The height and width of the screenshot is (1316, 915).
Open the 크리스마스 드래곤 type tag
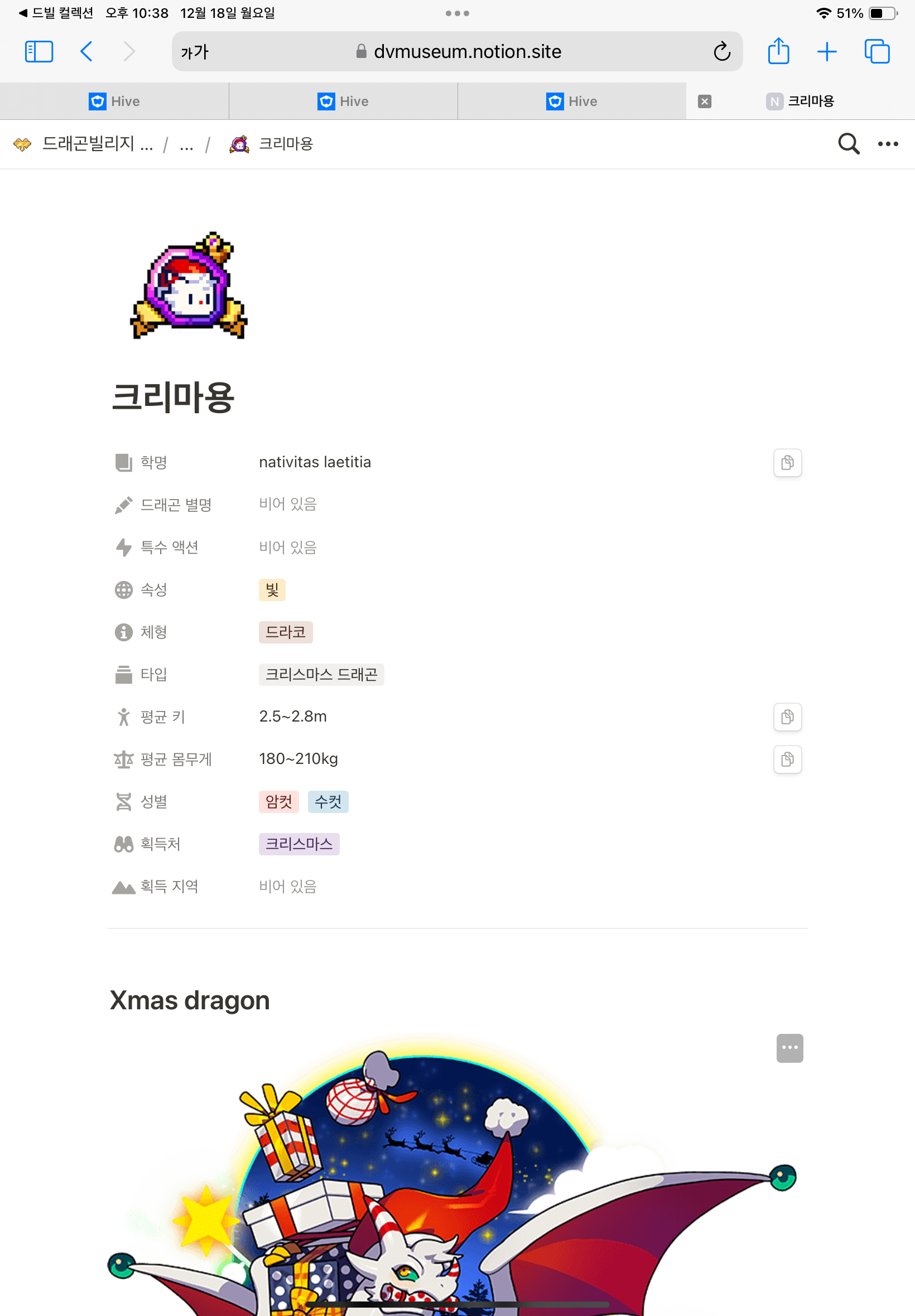coord(321,674)
